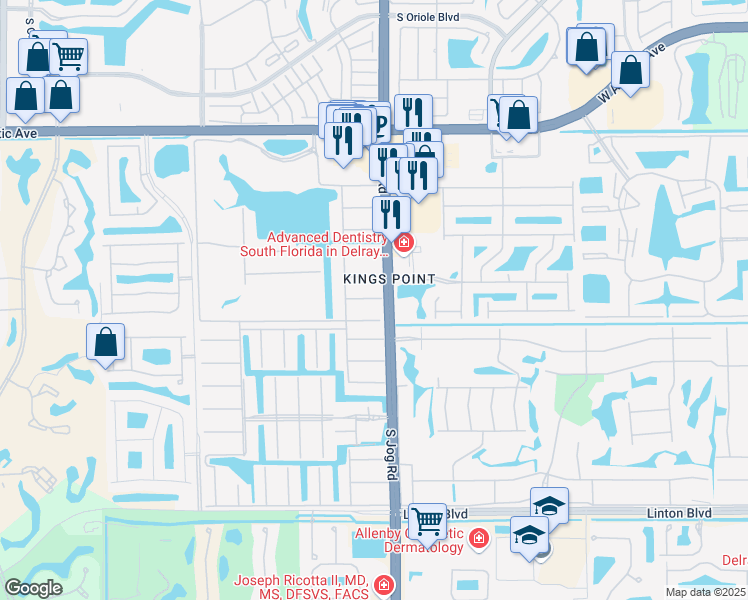Select the restaurant marker just above Advanced Dentistry
Image resolution: width=748 pixels, height=600 pixels.
[x=391, y=213]
